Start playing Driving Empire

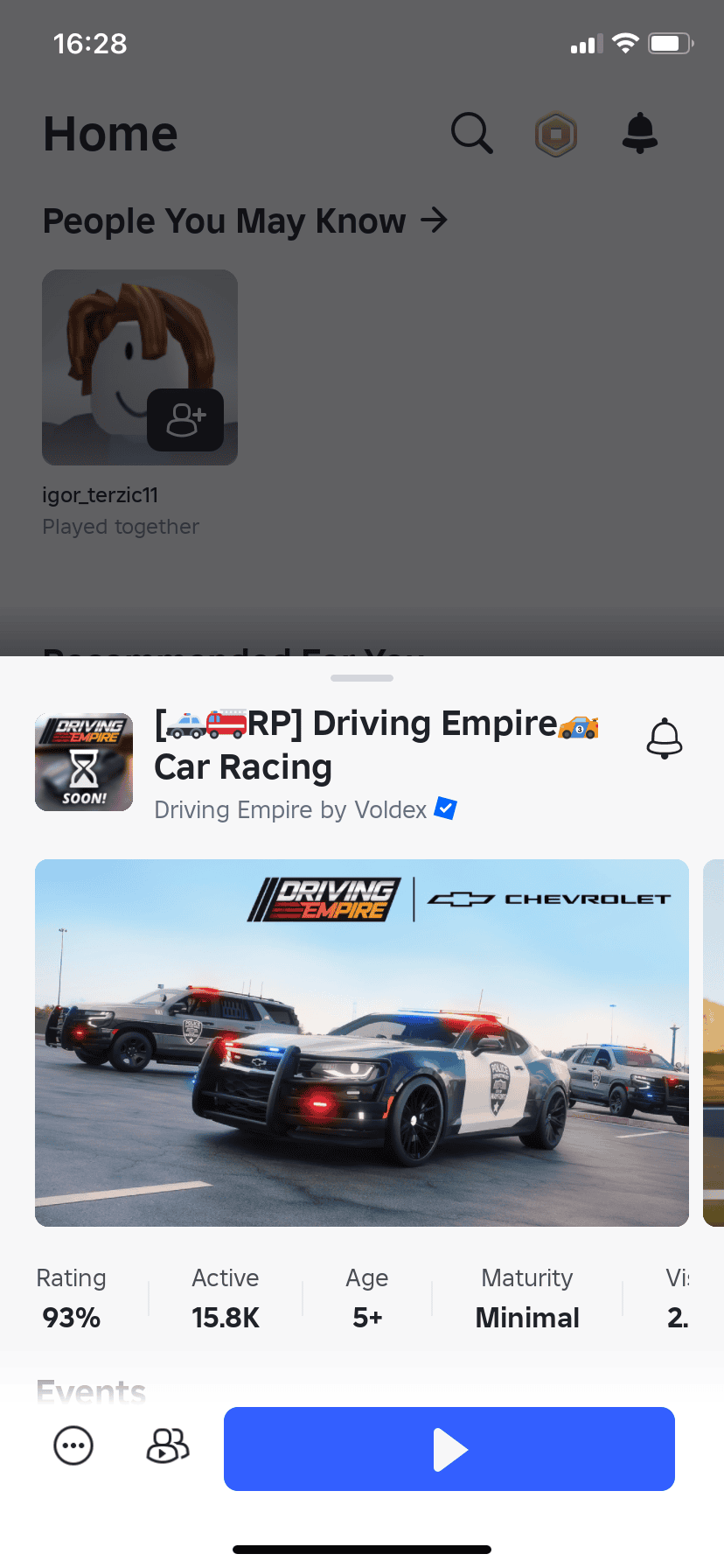point(449,1448)
